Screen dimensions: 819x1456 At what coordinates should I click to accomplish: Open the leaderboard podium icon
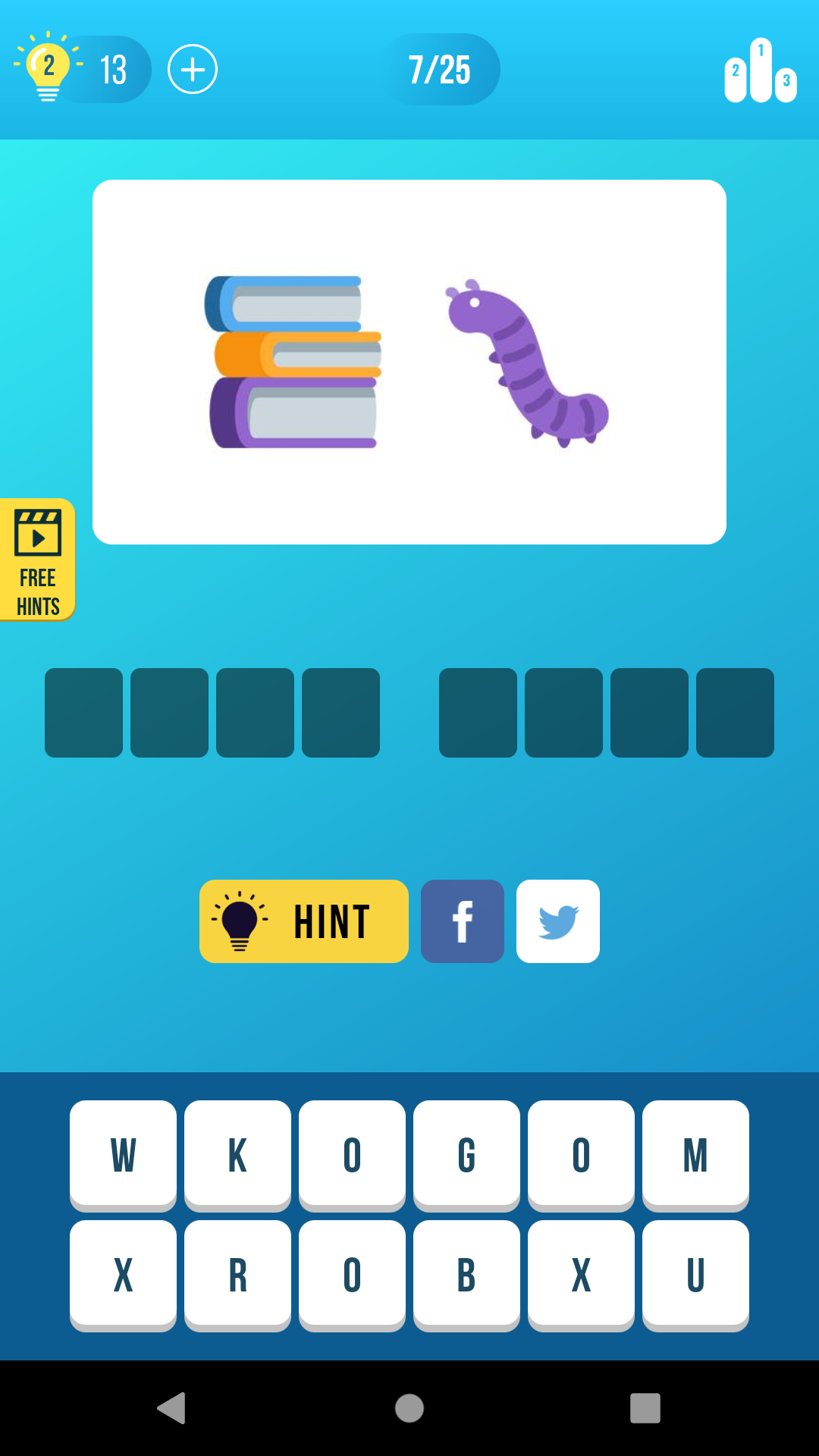(x=760, y=71)
